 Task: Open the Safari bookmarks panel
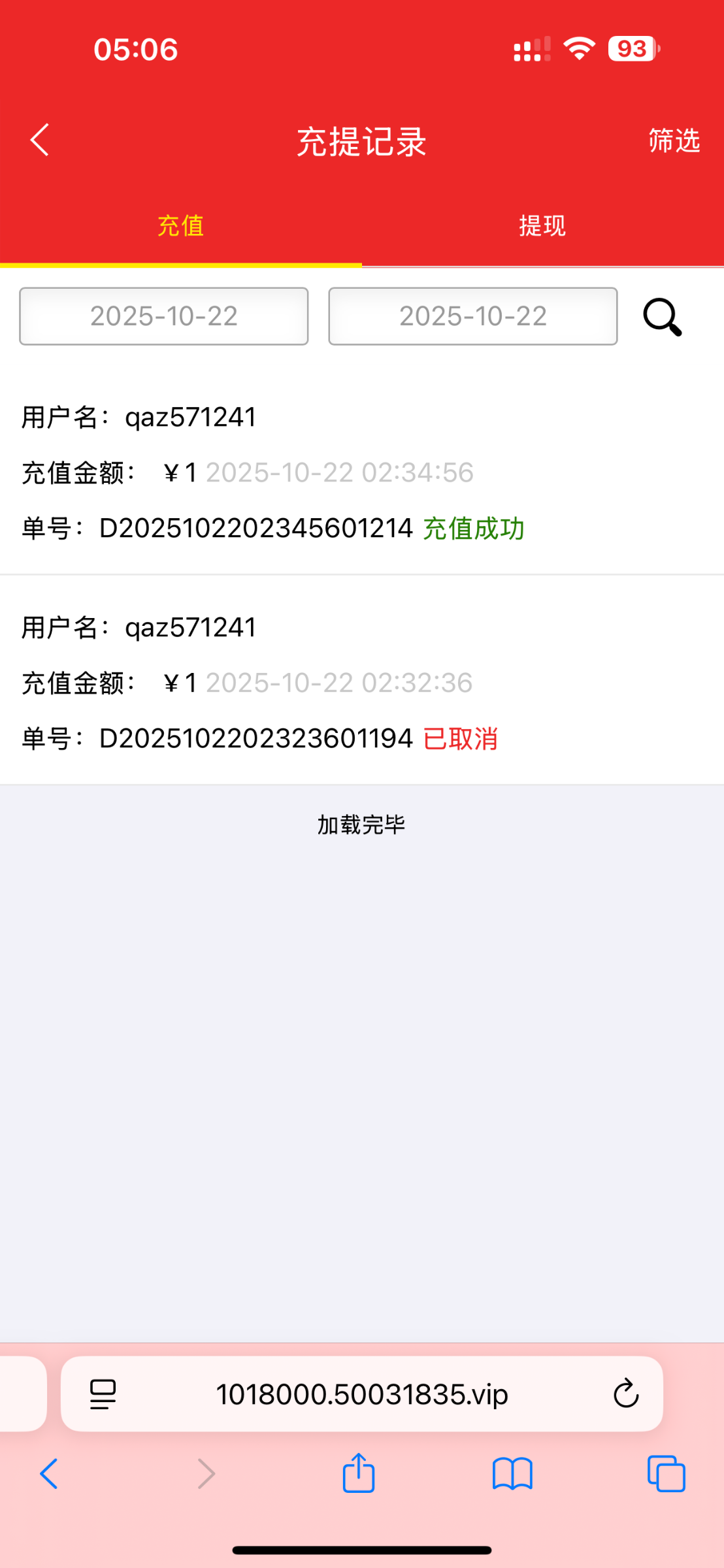(x=512, y=1473)
